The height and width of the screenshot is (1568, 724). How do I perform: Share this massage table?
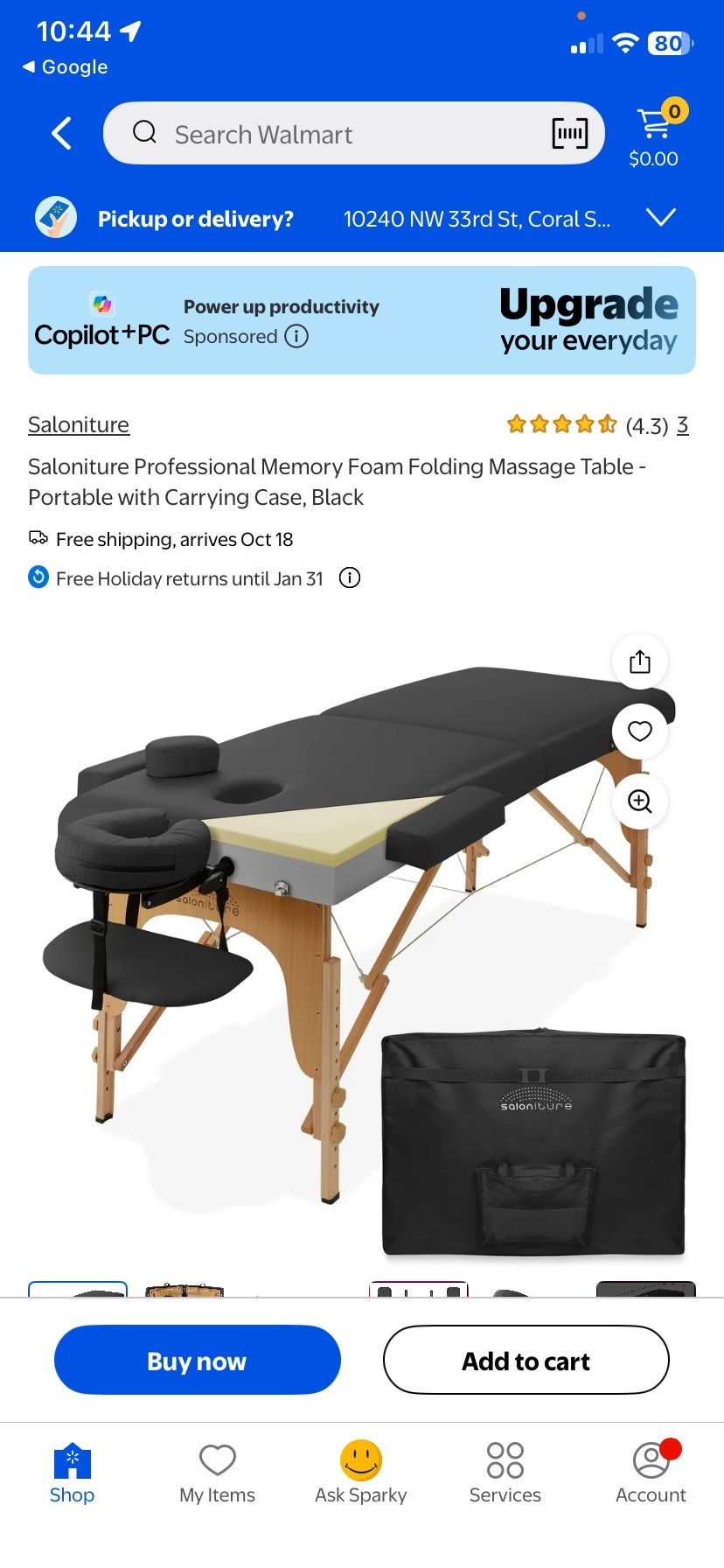[x=640, y=661]
